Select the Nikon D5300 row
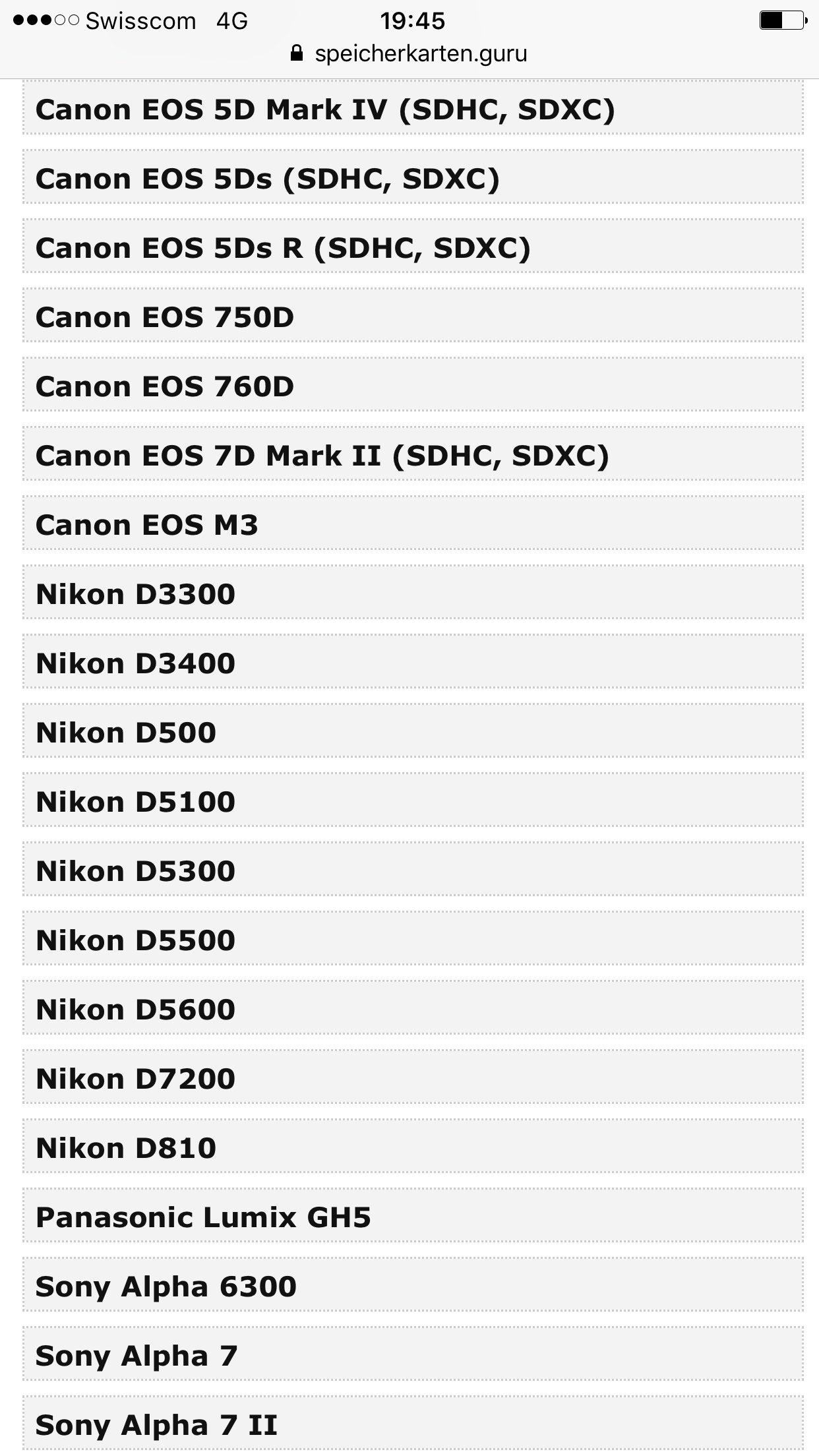 pos(135,871)
